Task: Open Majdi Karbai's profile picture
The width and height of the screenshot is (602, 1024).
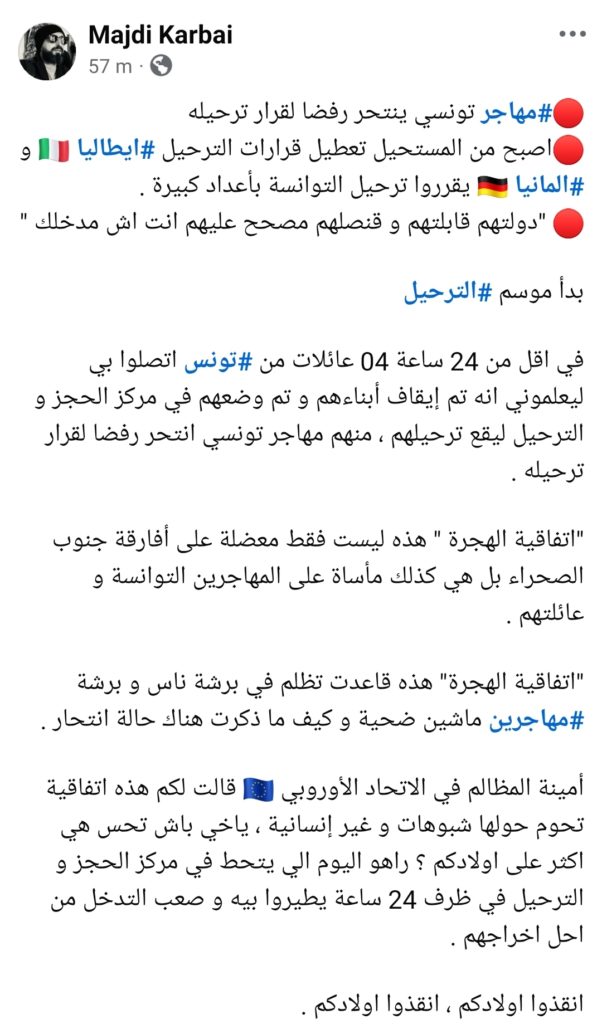Action: click(x=47, y=50)
